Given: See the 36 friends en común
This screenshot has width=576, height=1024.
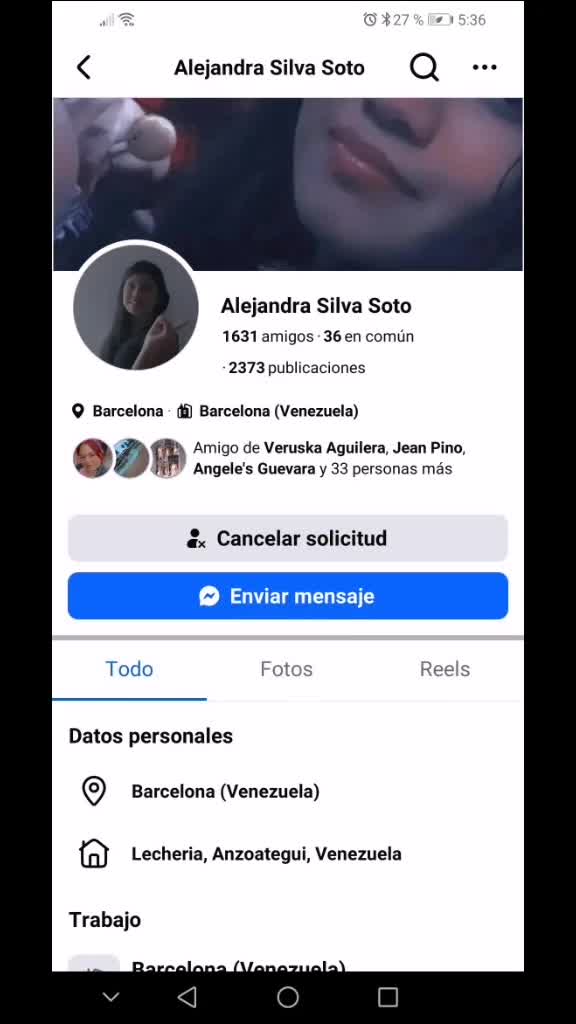Looking at the screenshot, I should pos(368,336).
